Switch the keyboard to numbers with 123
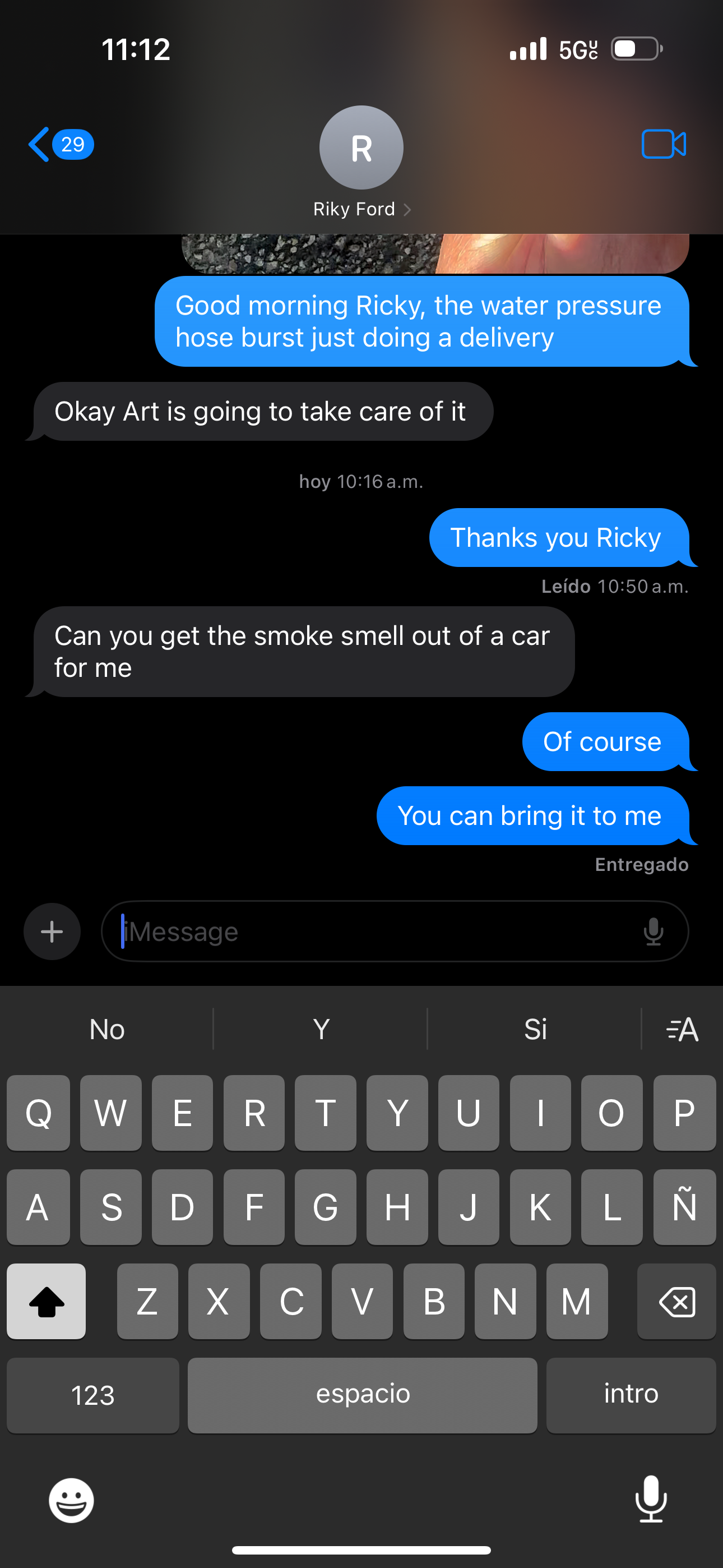Screen dimensions: 723x1568 click(93, 1395)
